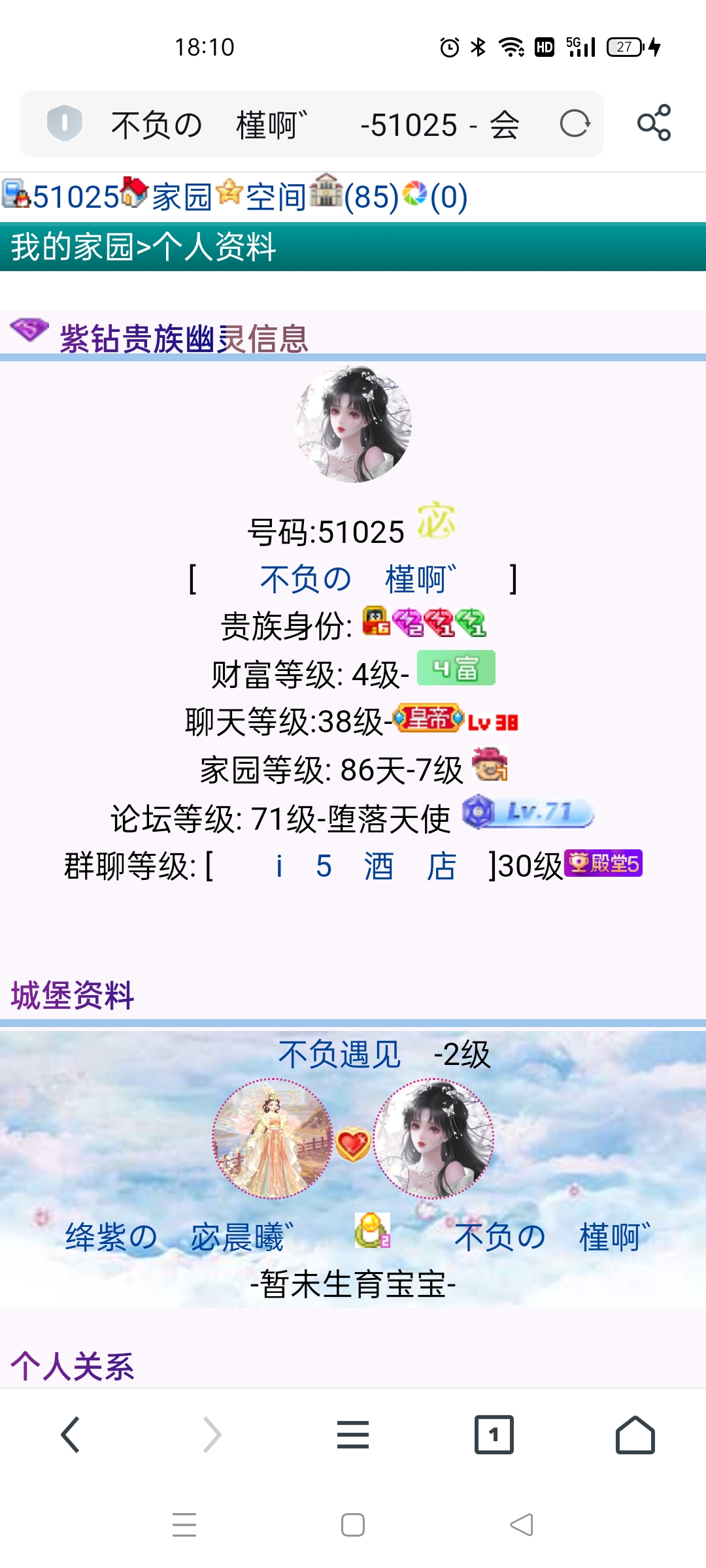The height and width of the screenshot is (1568, 706).
Task: Tap the browser address bar
Action: pos(314,124)
